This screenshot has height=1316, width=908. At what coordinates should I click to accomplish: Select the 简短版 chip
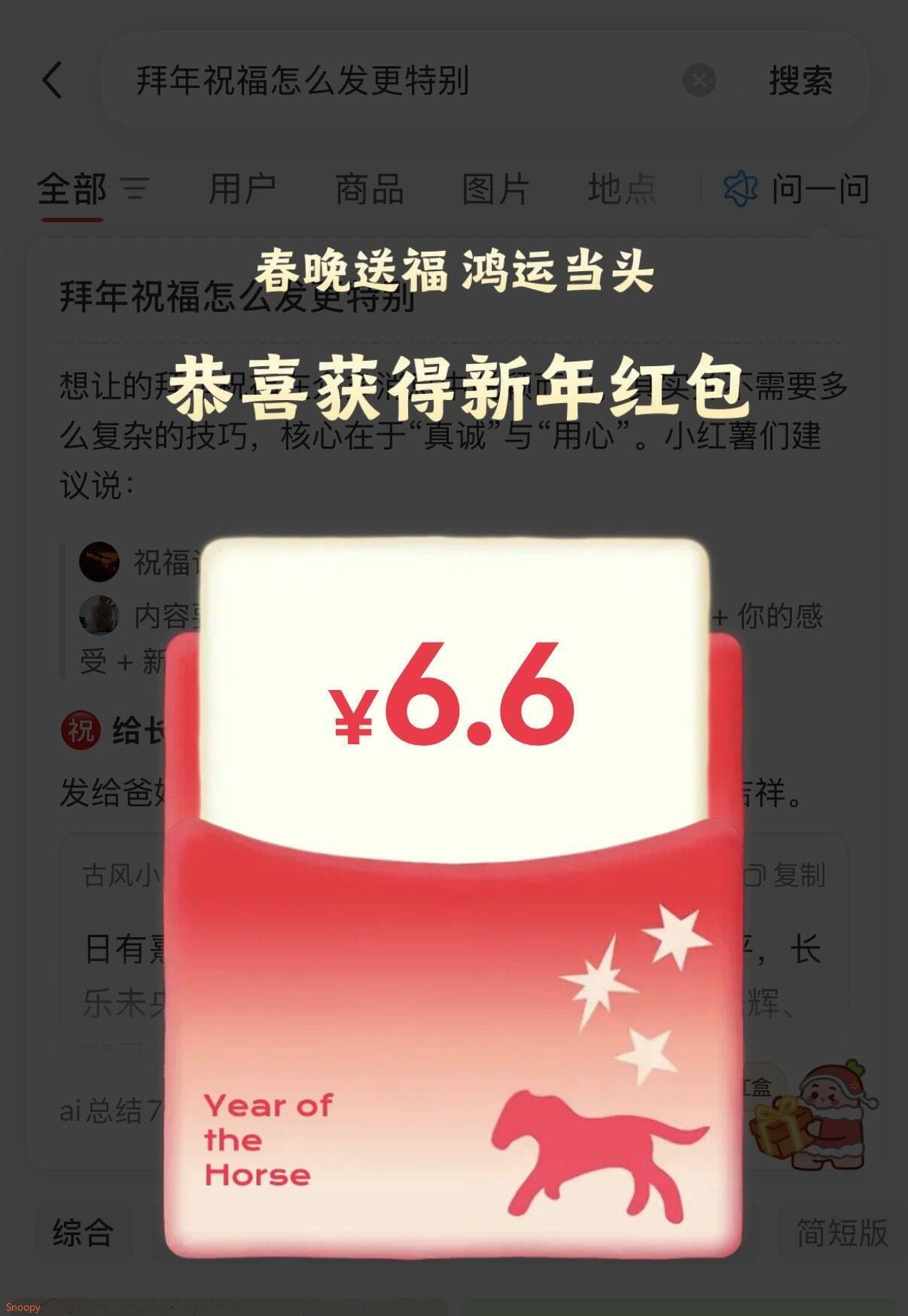(842, 1232)
